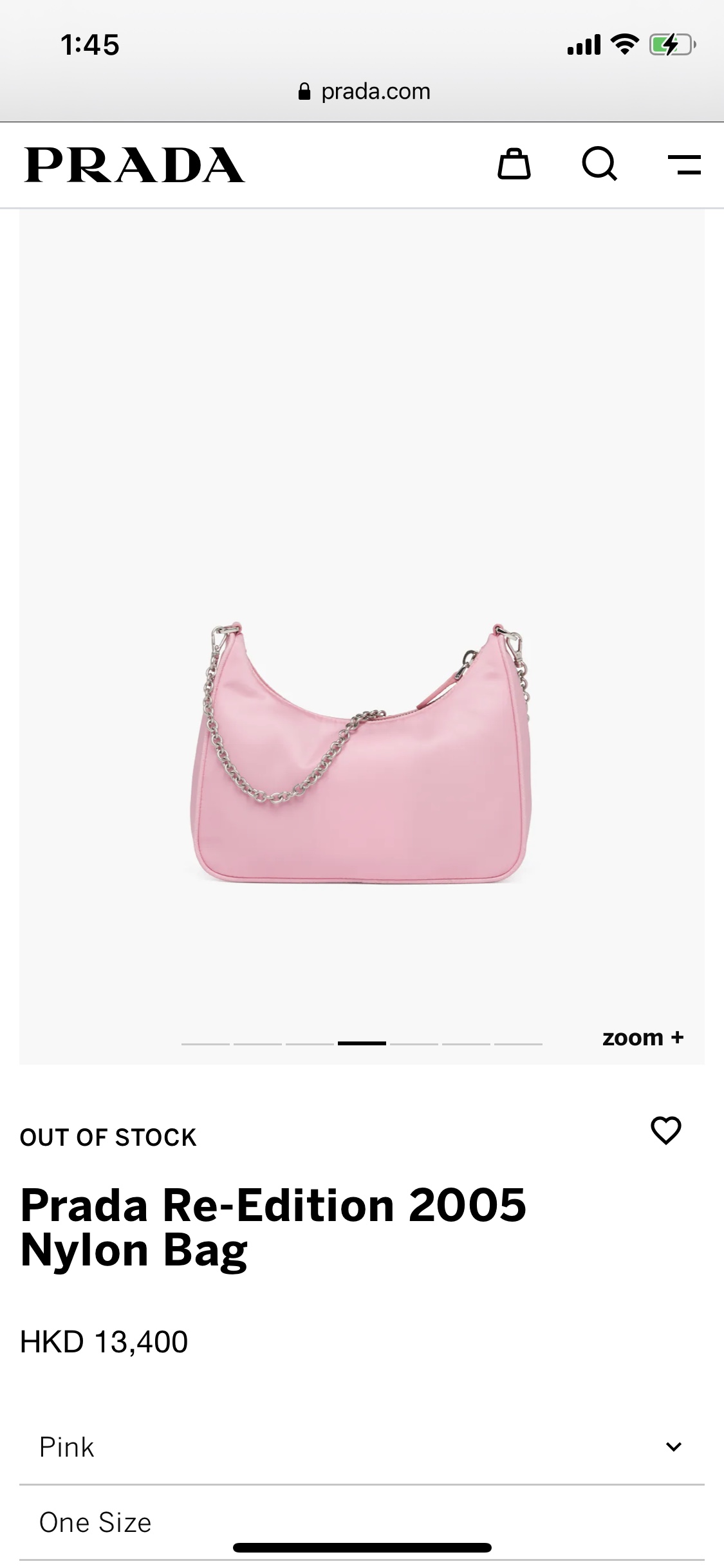The image size is (724, 1568).
Task: Open the hamburger menu
Action: 684,165
